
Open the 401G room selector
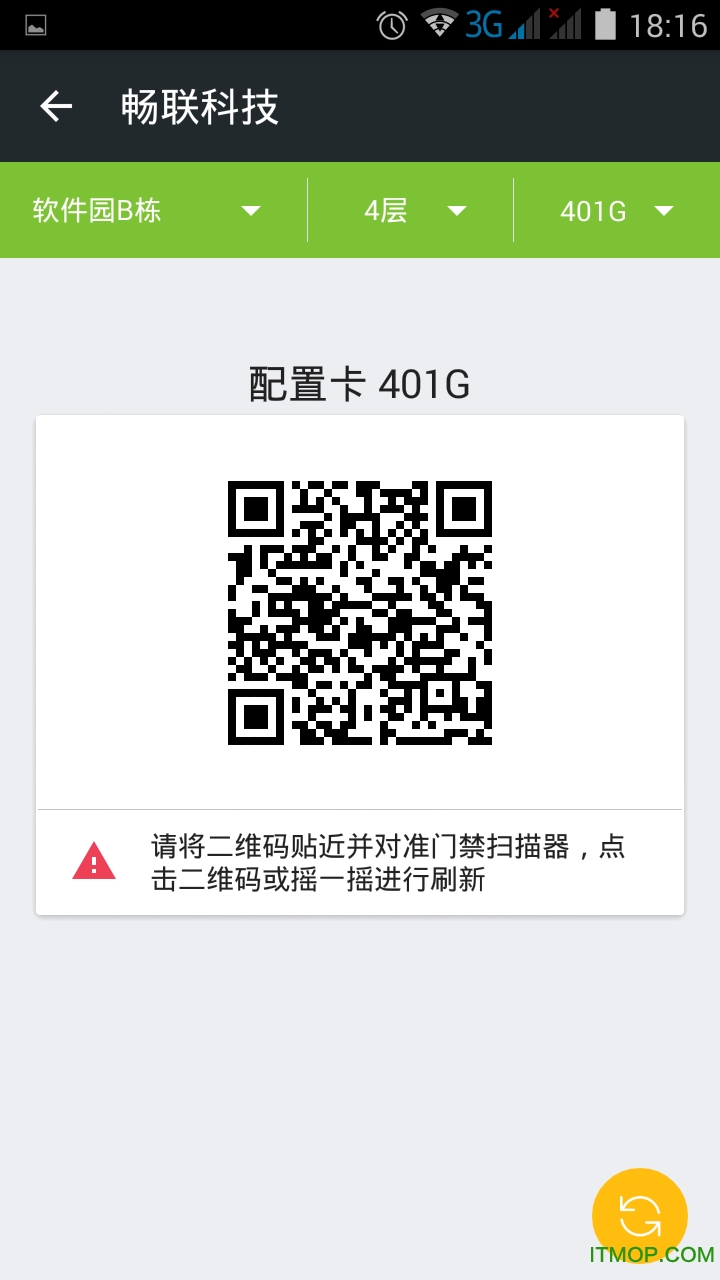click(x=615, y=210)
